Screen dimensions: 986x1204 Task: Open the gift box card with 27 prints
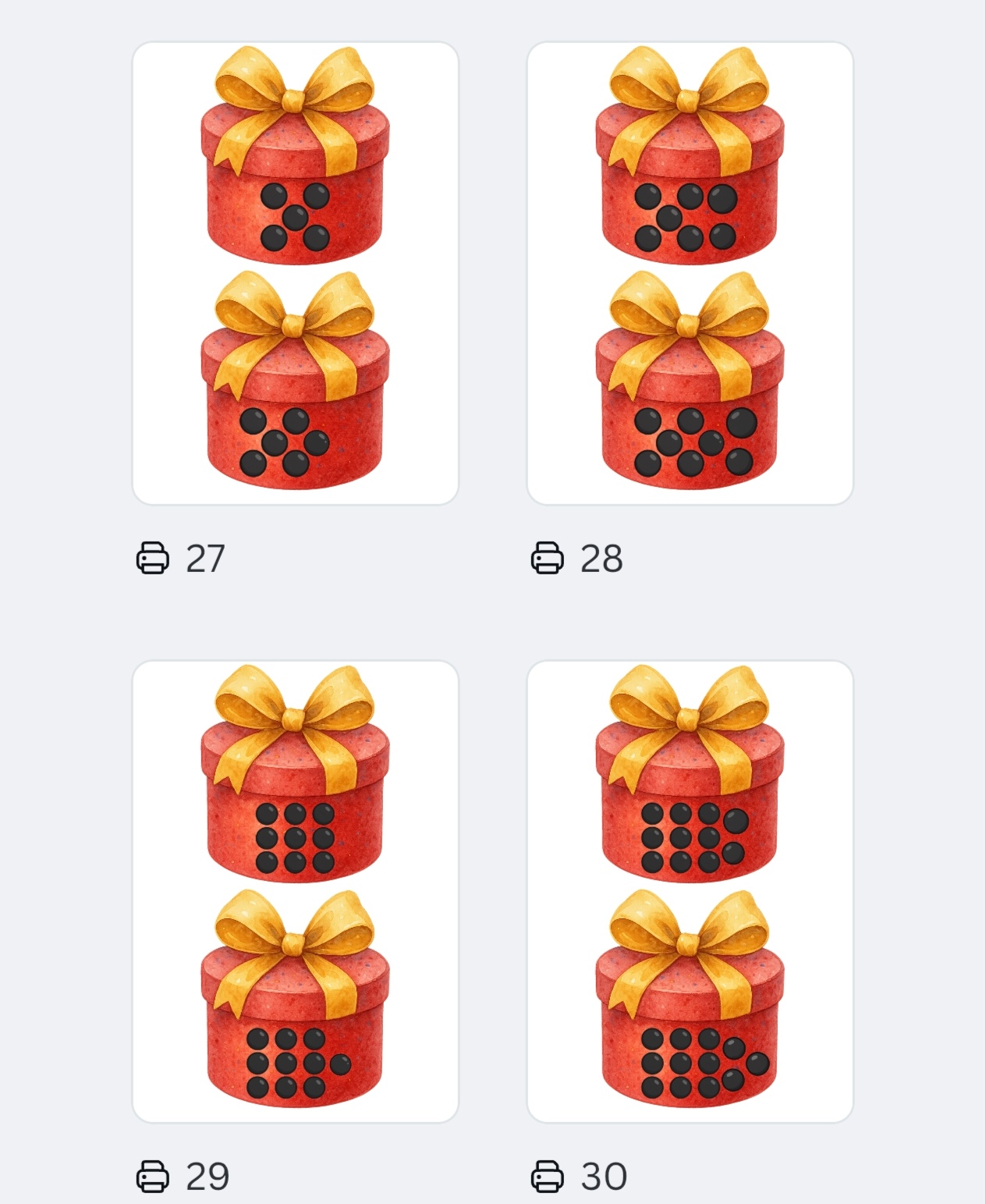(x=295, y=273)
